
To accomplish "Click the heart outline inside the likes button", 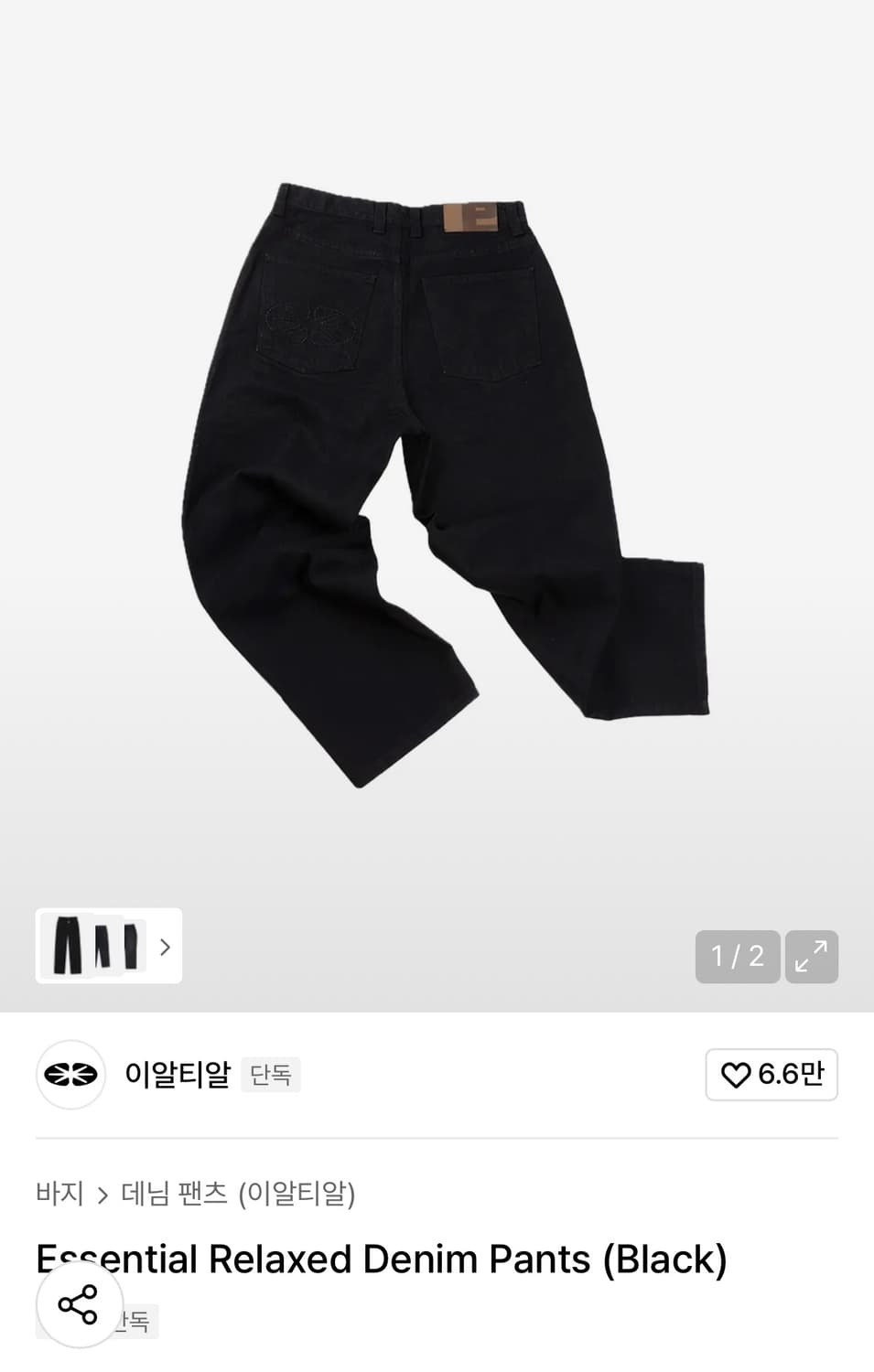I will [x=738, y=1075].
